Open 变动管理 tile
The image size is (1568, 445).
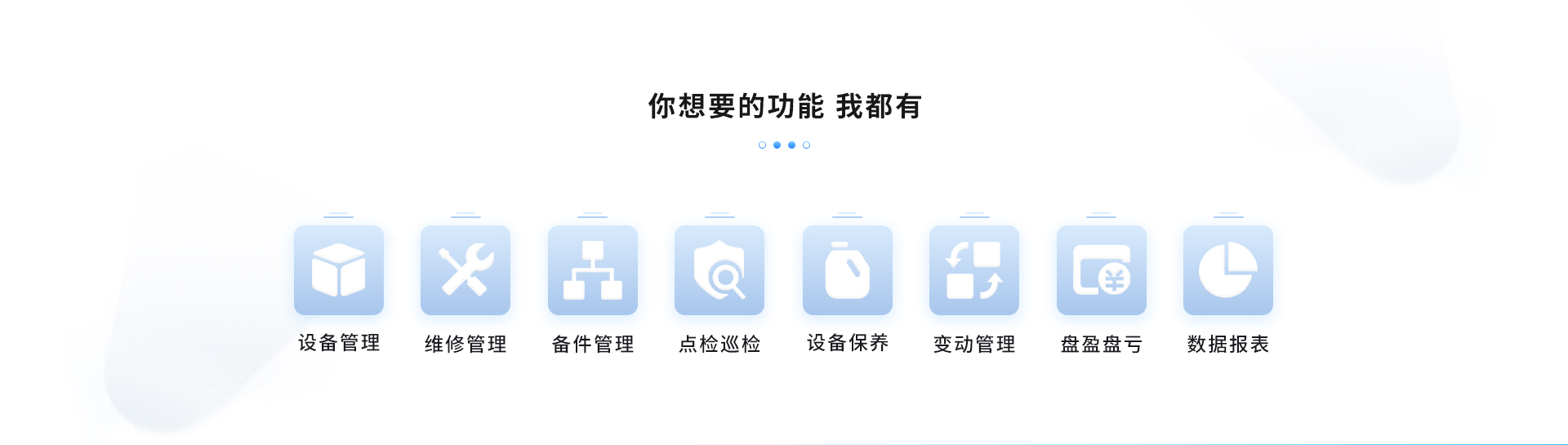point(974,270)
